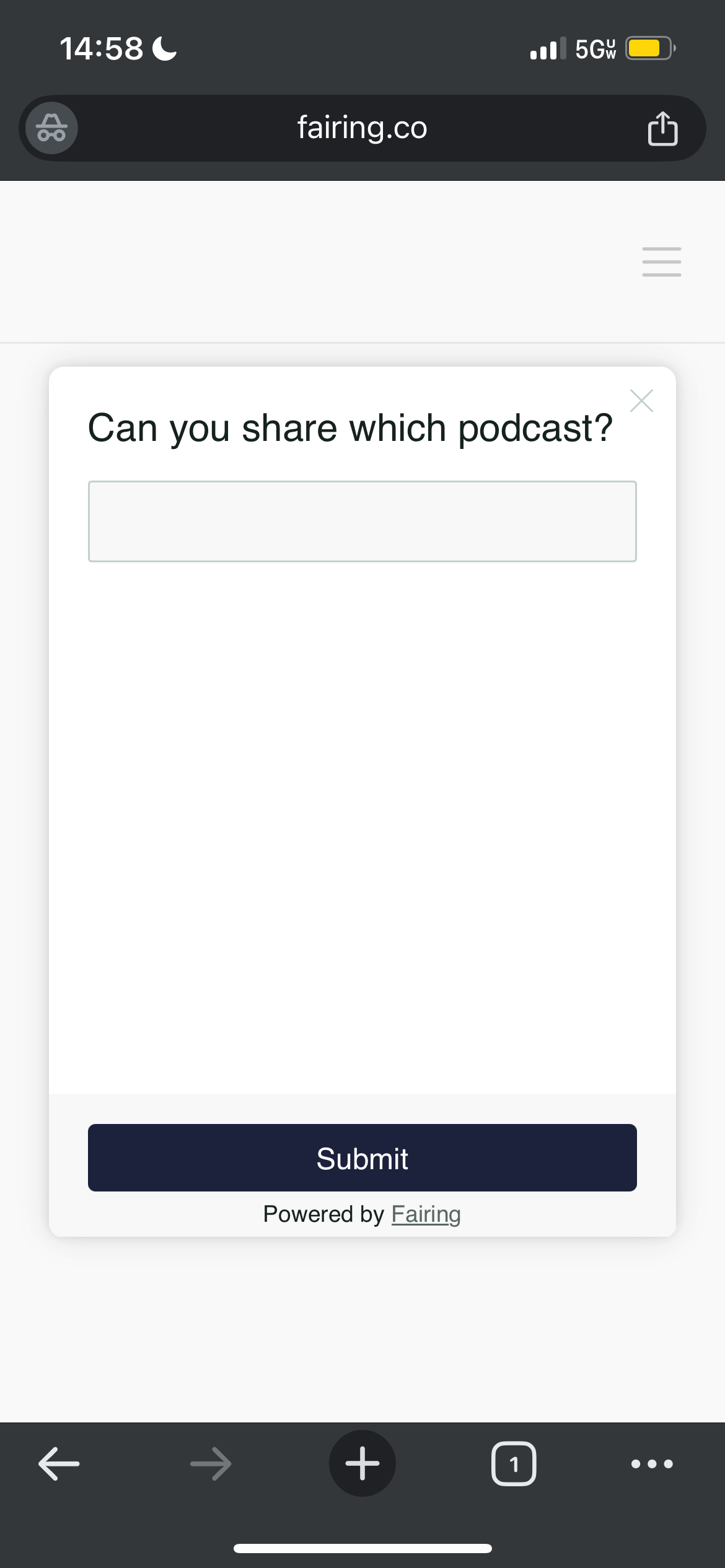Image resolution: width=725 pixels, height=1568 pixels.
Task: Tap the podcast name text field
Action: point(362,521)
